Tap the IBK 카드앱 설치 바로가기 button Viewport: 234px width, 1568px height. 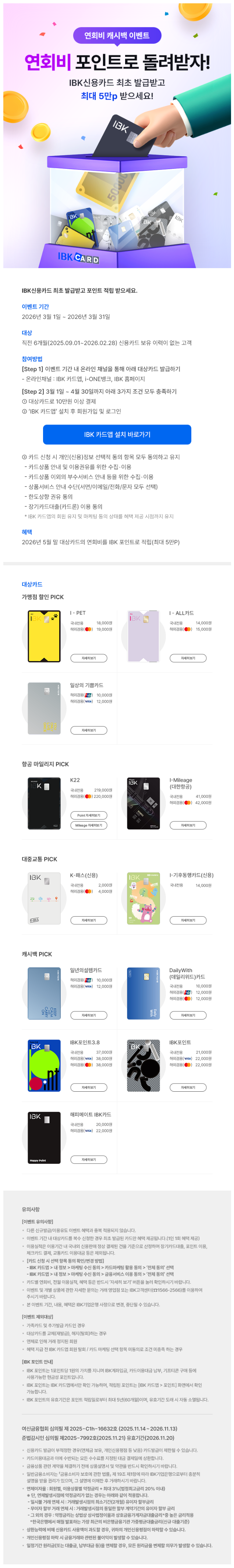click(117, 435)
